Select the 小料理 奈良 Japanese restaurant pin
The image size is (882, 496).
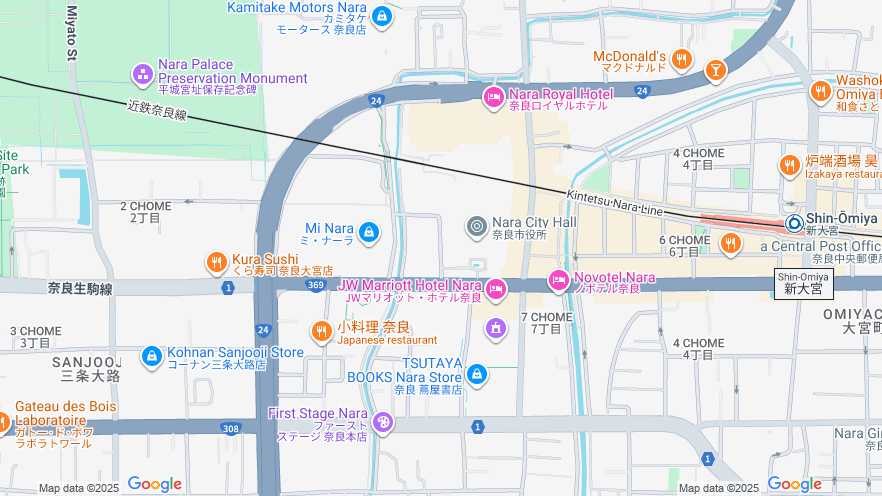click(320, 331)
